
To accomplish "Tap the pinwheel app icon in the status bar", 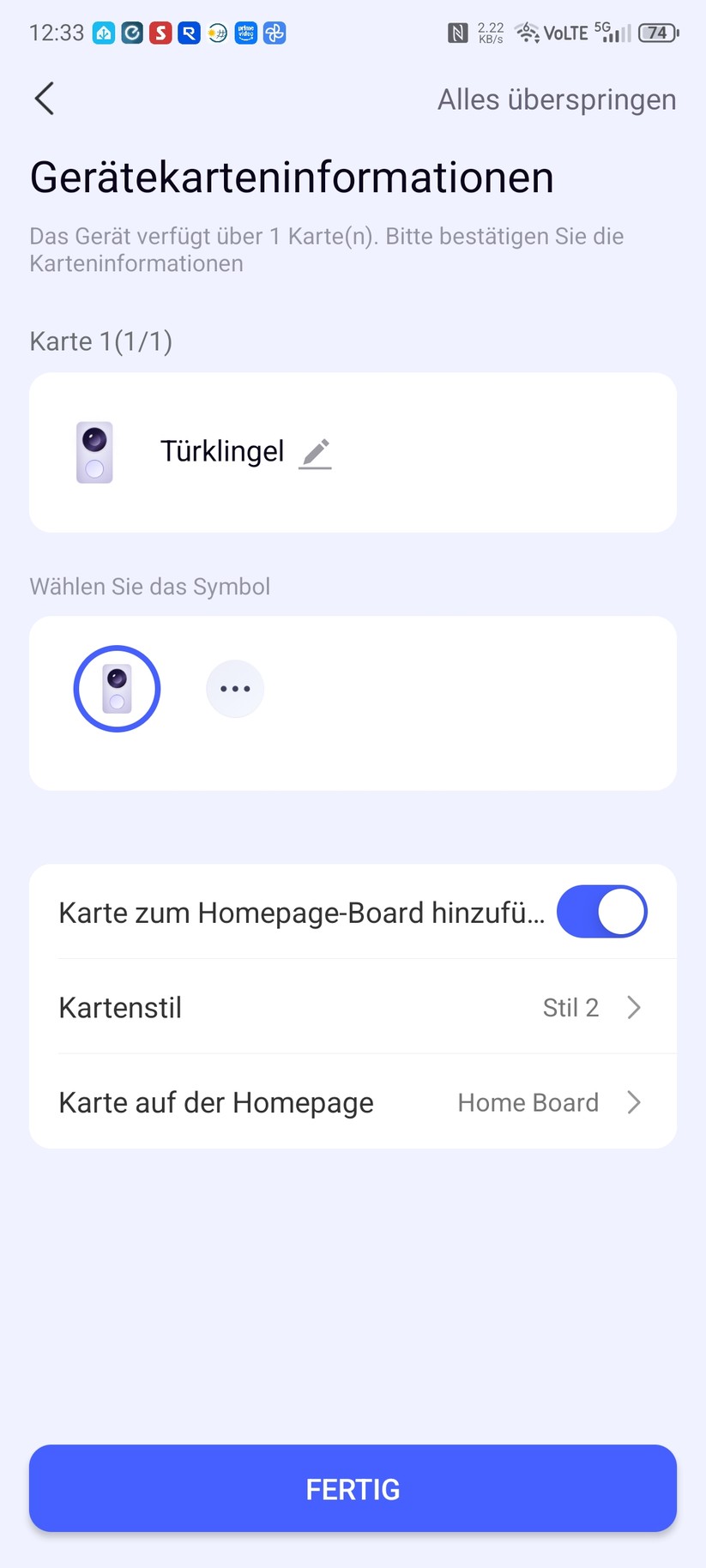I will 274,33.
